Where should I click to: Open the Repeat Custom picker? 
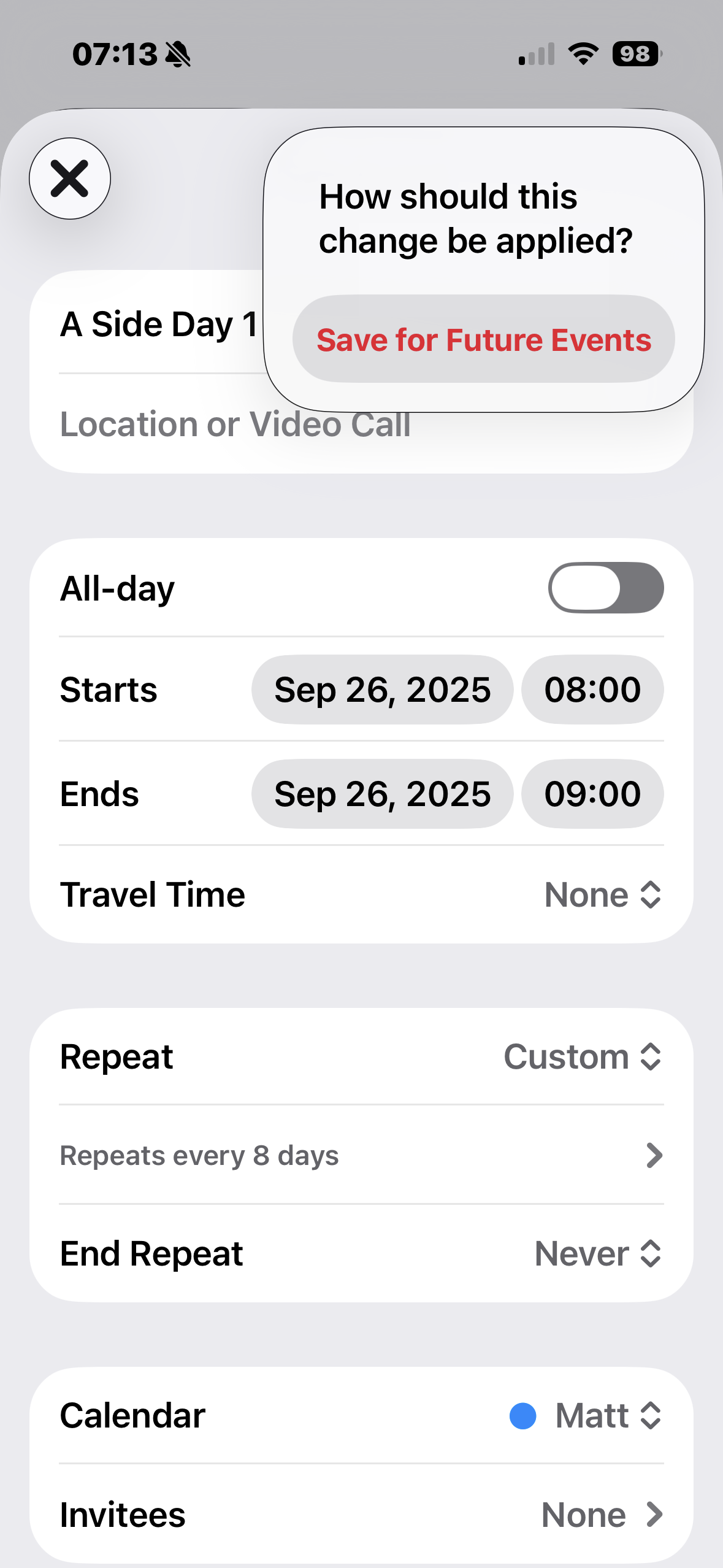point(582,1057)
